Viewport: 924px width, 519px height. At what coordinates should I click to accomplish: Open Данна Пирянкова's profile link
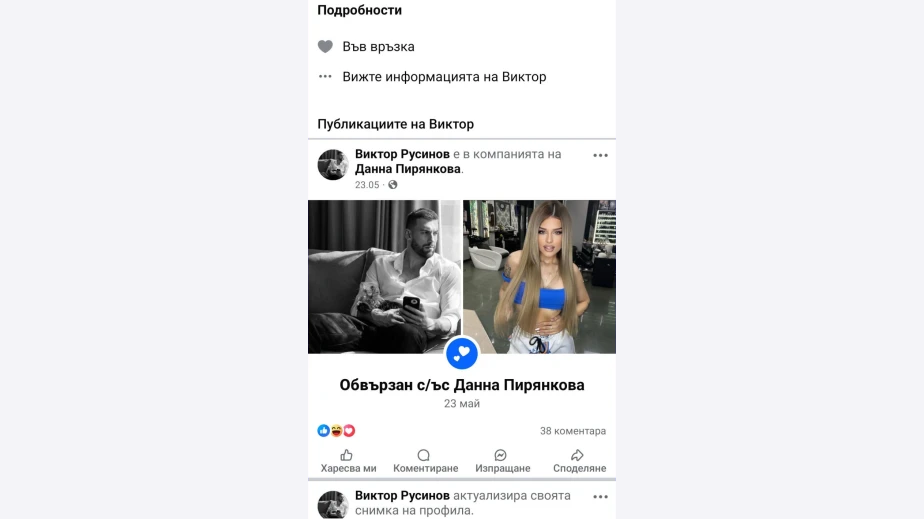407,169
